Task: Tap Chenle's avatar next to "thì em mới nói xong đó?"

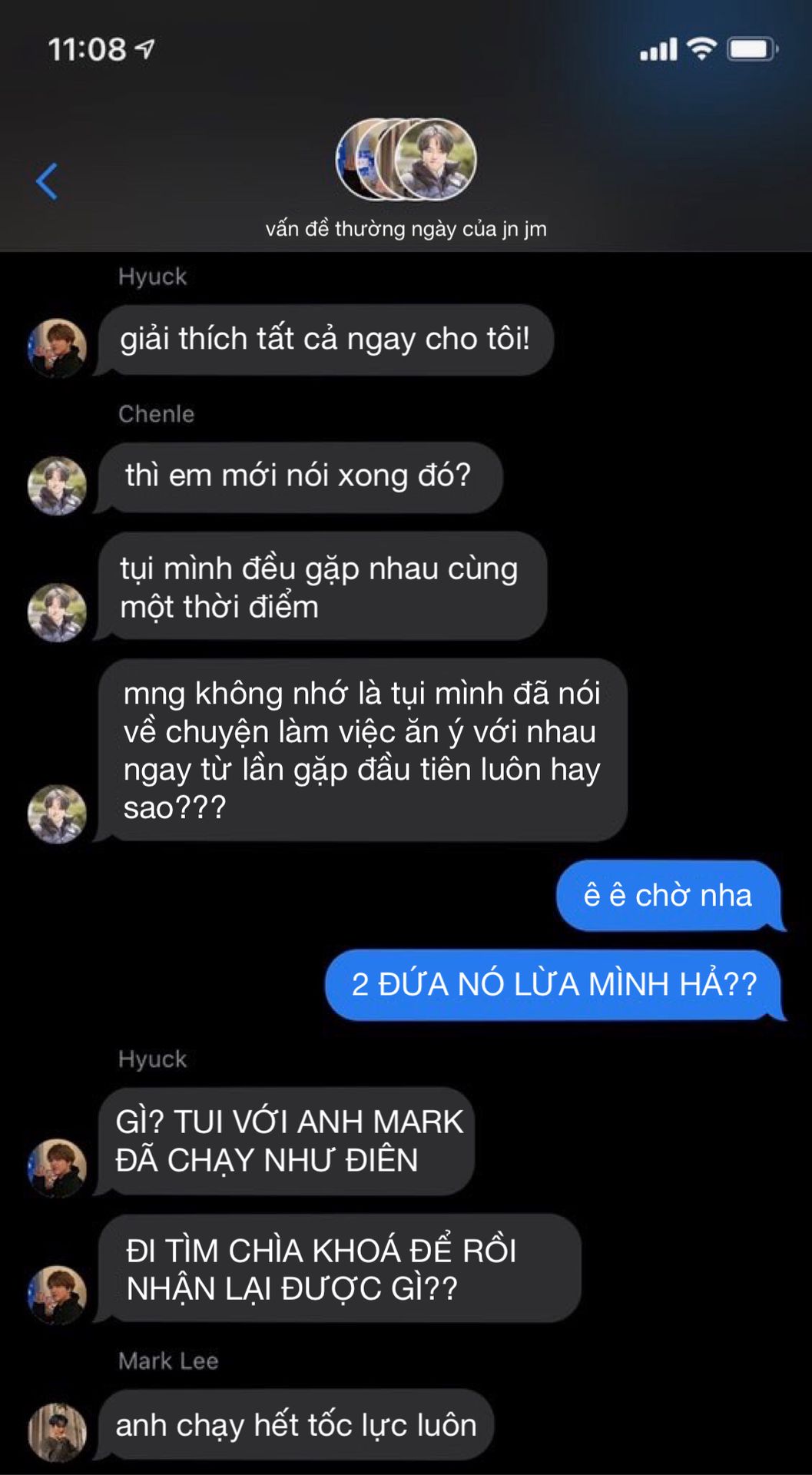Action: (57, 486)
